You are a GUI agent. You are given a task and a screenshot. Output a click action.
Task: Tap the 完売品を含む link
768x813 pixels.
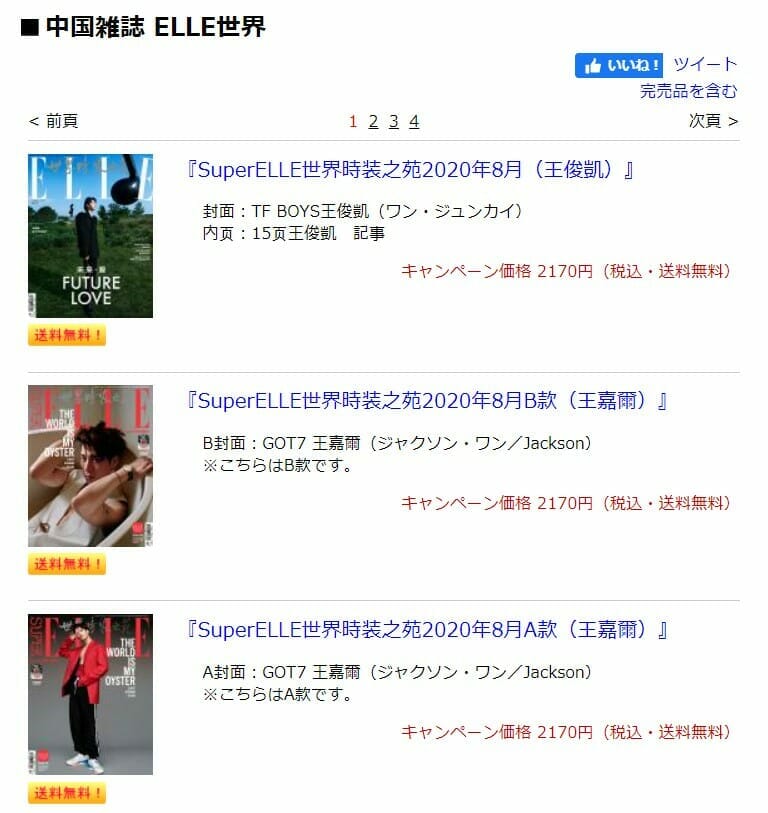[688, 91]
